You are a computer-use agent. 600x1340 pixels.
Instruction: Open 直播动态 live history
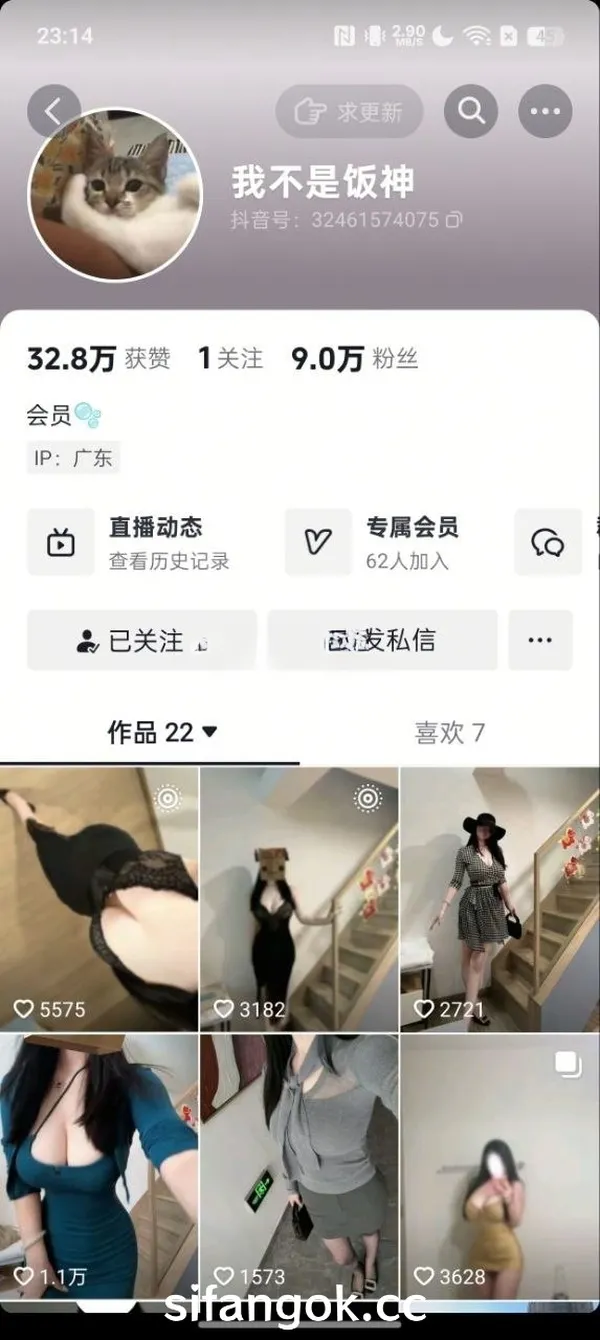pos(130,542)
